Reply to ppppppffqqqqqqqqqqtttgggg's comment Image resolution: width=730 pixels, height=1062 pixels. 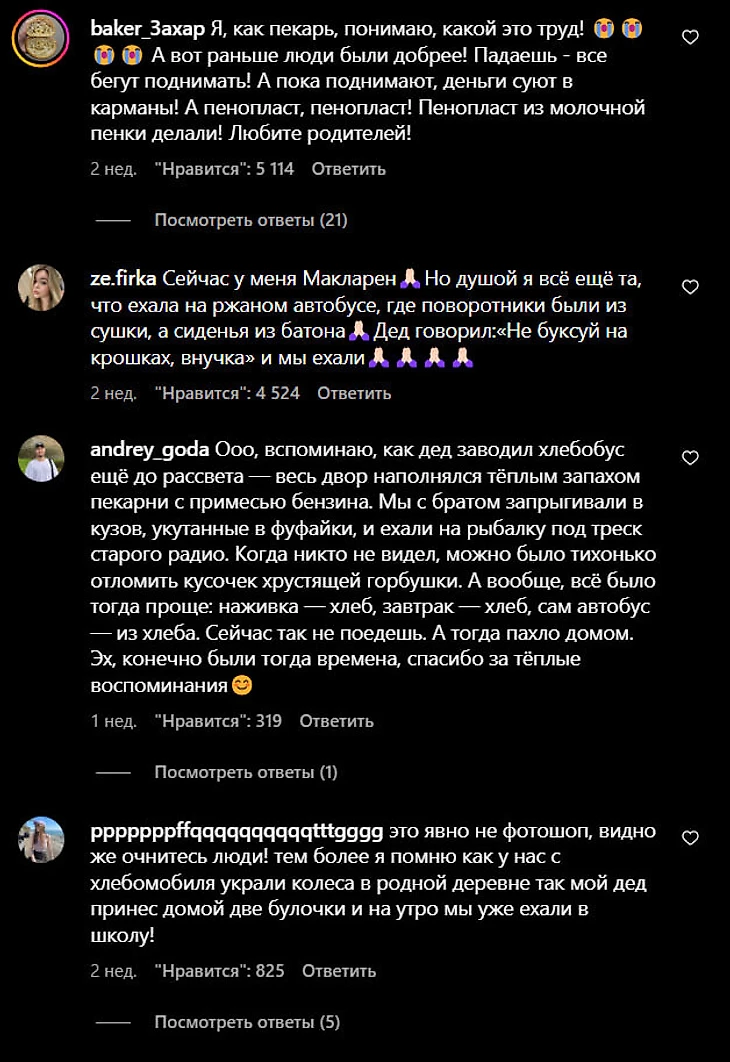point(339,970)
